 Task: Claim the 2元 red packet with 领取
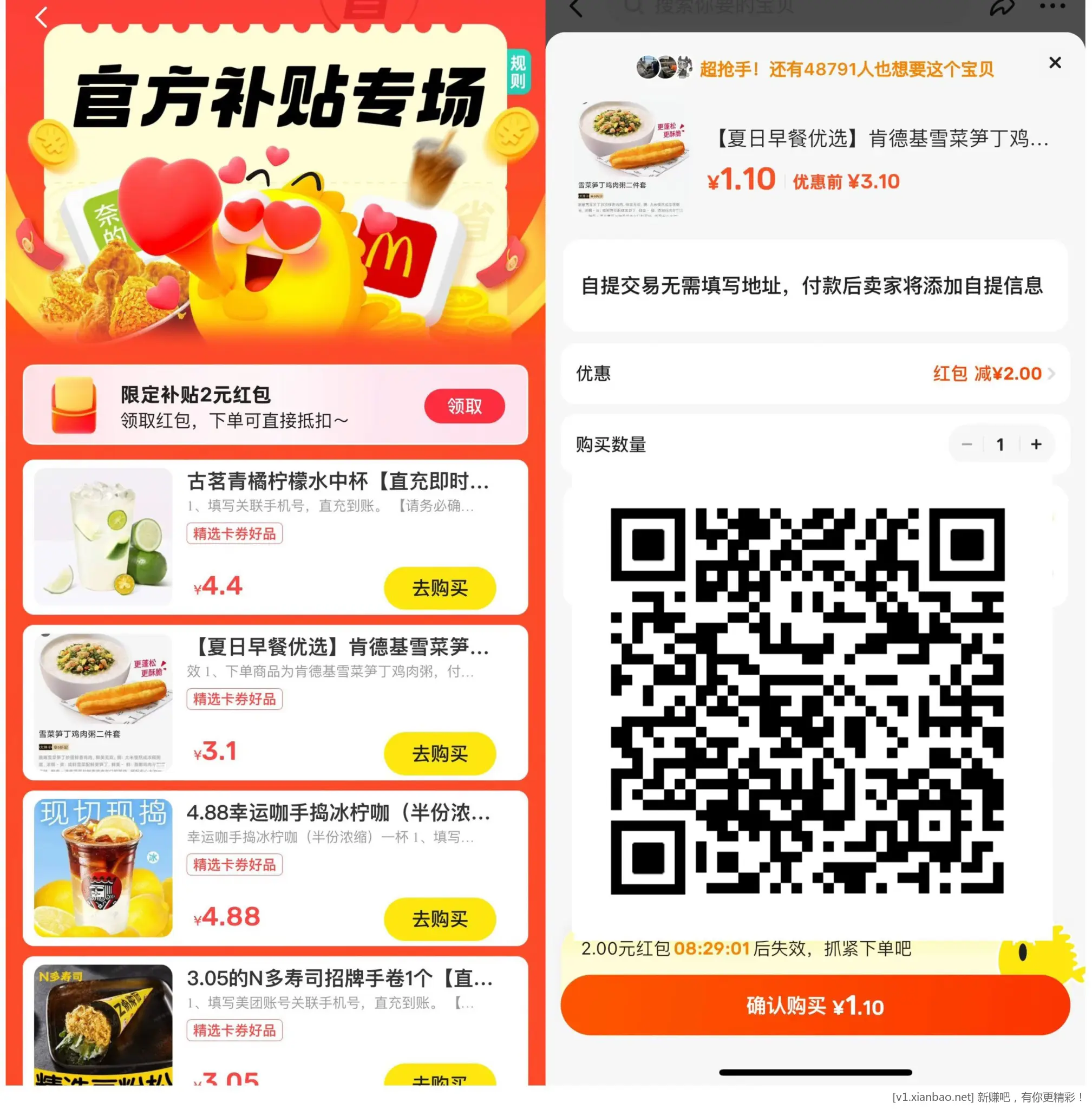coord(464,406)
